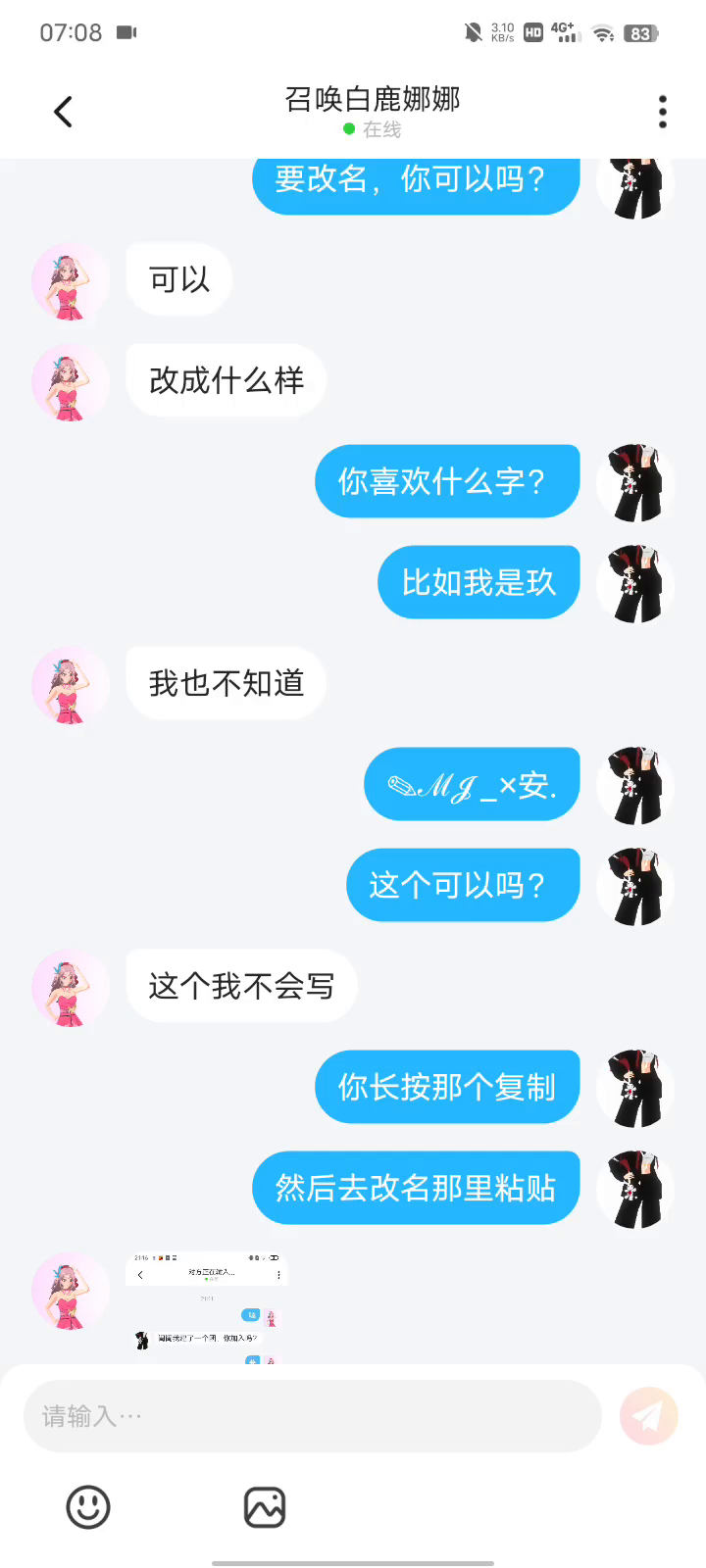This screenshot has height=1568, width=706.
Task: Attach an image from the gallery
Action: coord(265,1507)
